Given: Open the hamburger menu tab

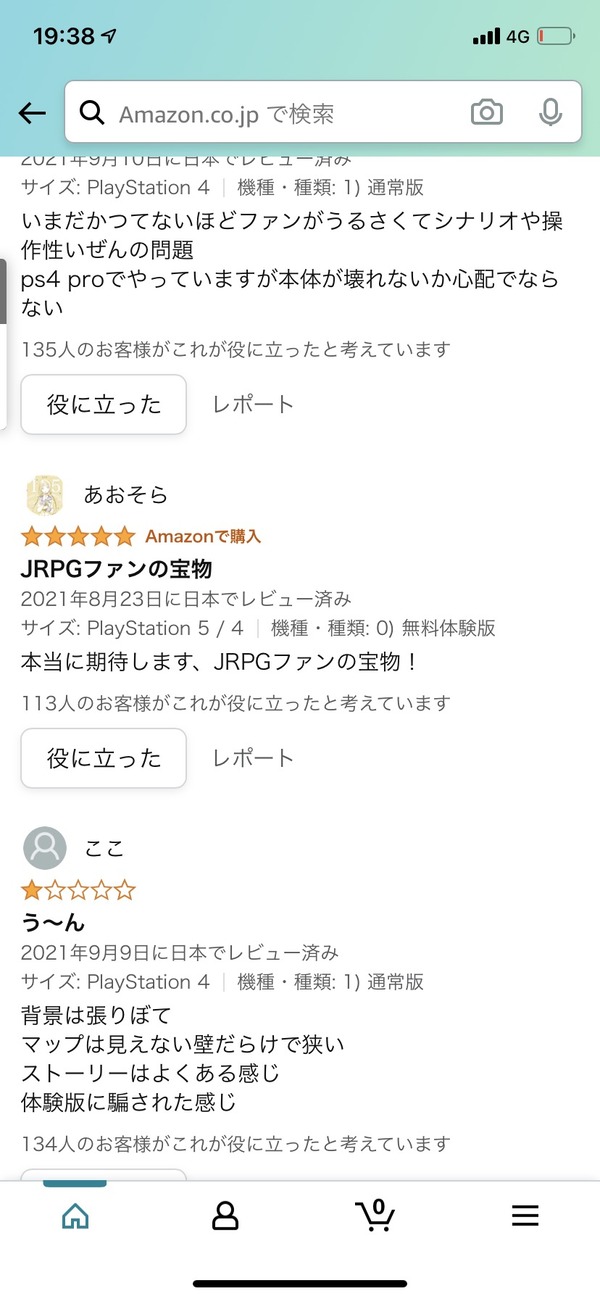Looking at the screenshot, I should point(525,1215).
